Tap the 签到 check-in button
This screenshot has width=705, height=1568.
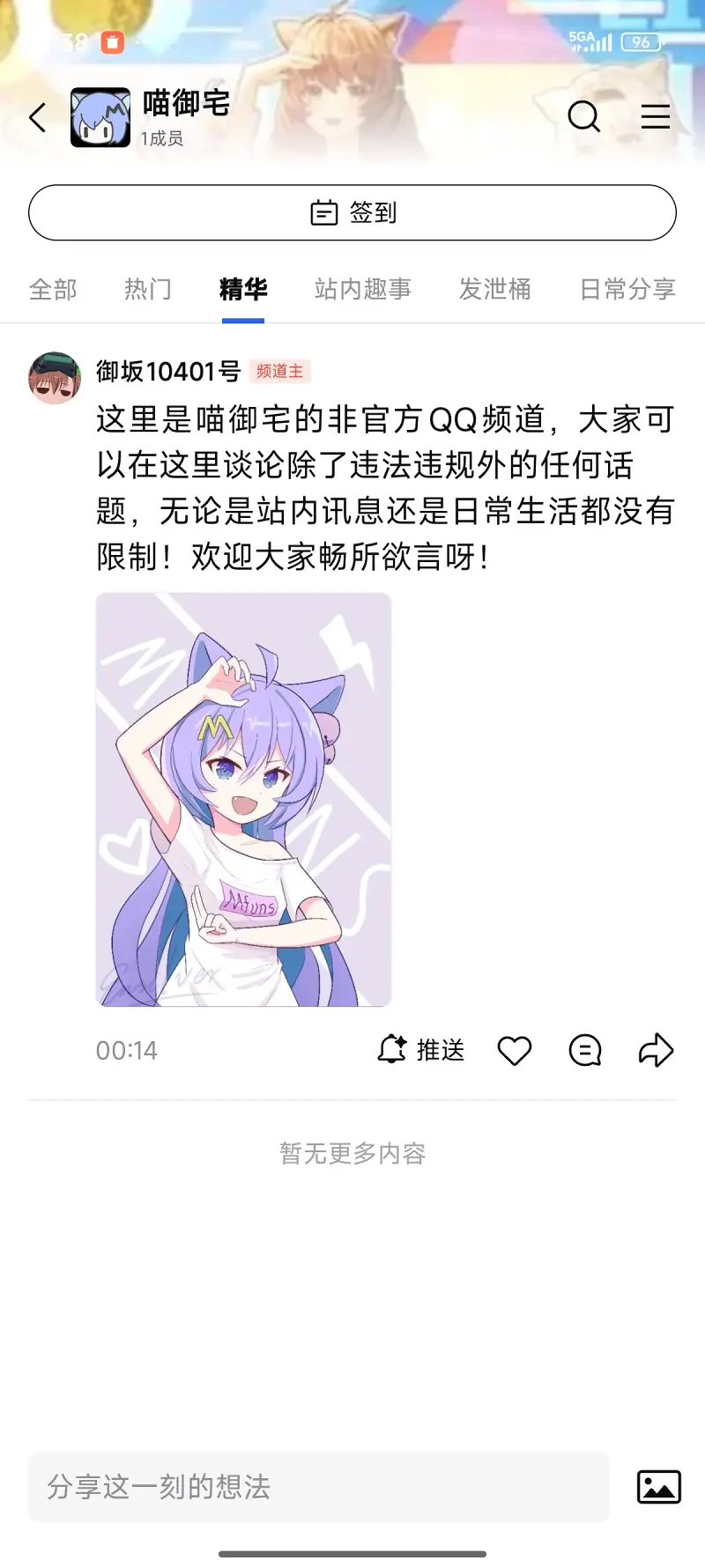point(352,212)
